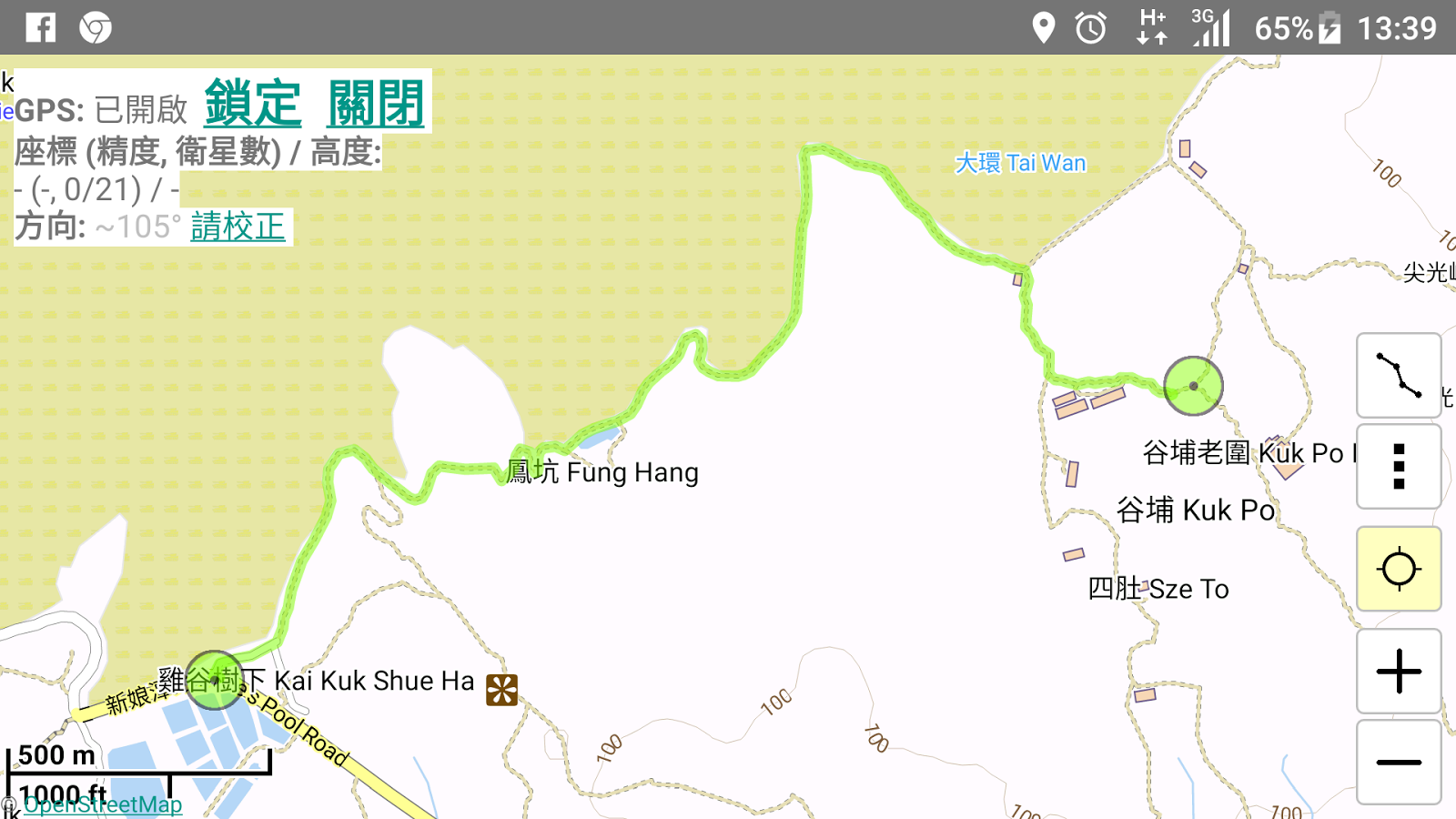Tap the 關閉 (close) GPS link
1456x819 pixels.
376,103
